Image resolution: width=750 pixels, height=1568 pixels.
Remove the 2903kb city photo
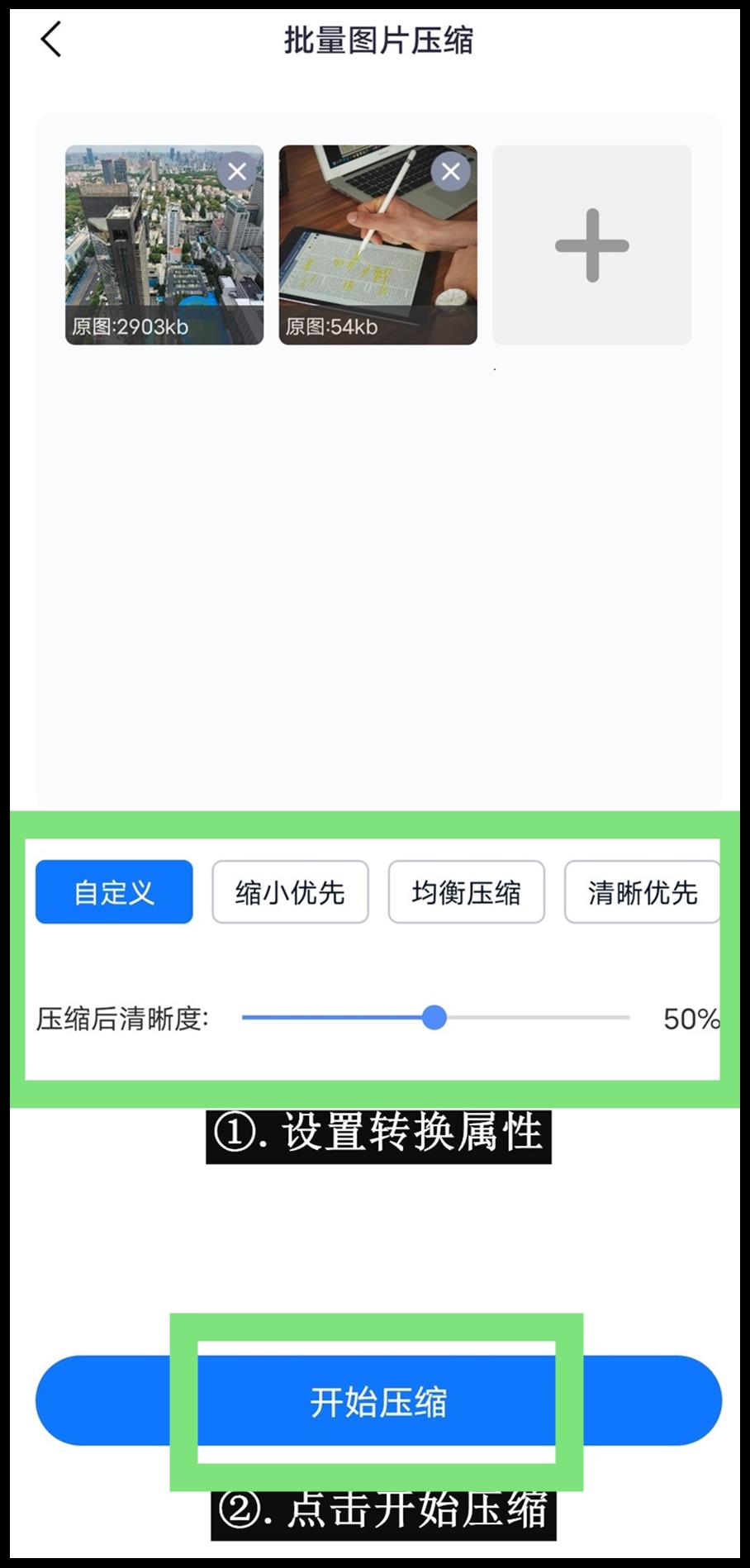pos(237,172)
